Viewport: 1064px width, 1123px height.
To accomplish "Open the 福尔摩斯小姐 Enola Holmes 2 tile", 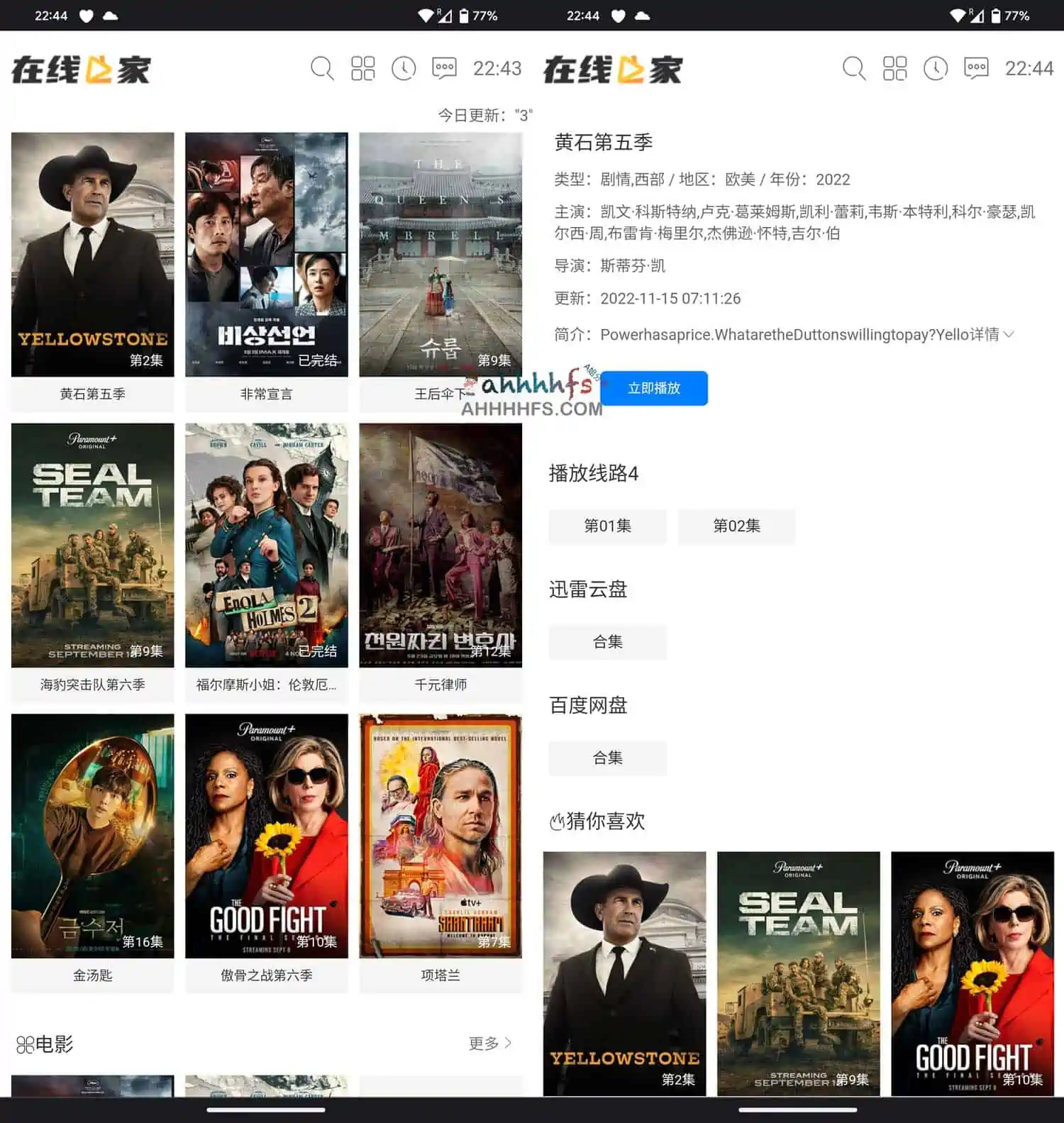I will click(x=266, y=546).
